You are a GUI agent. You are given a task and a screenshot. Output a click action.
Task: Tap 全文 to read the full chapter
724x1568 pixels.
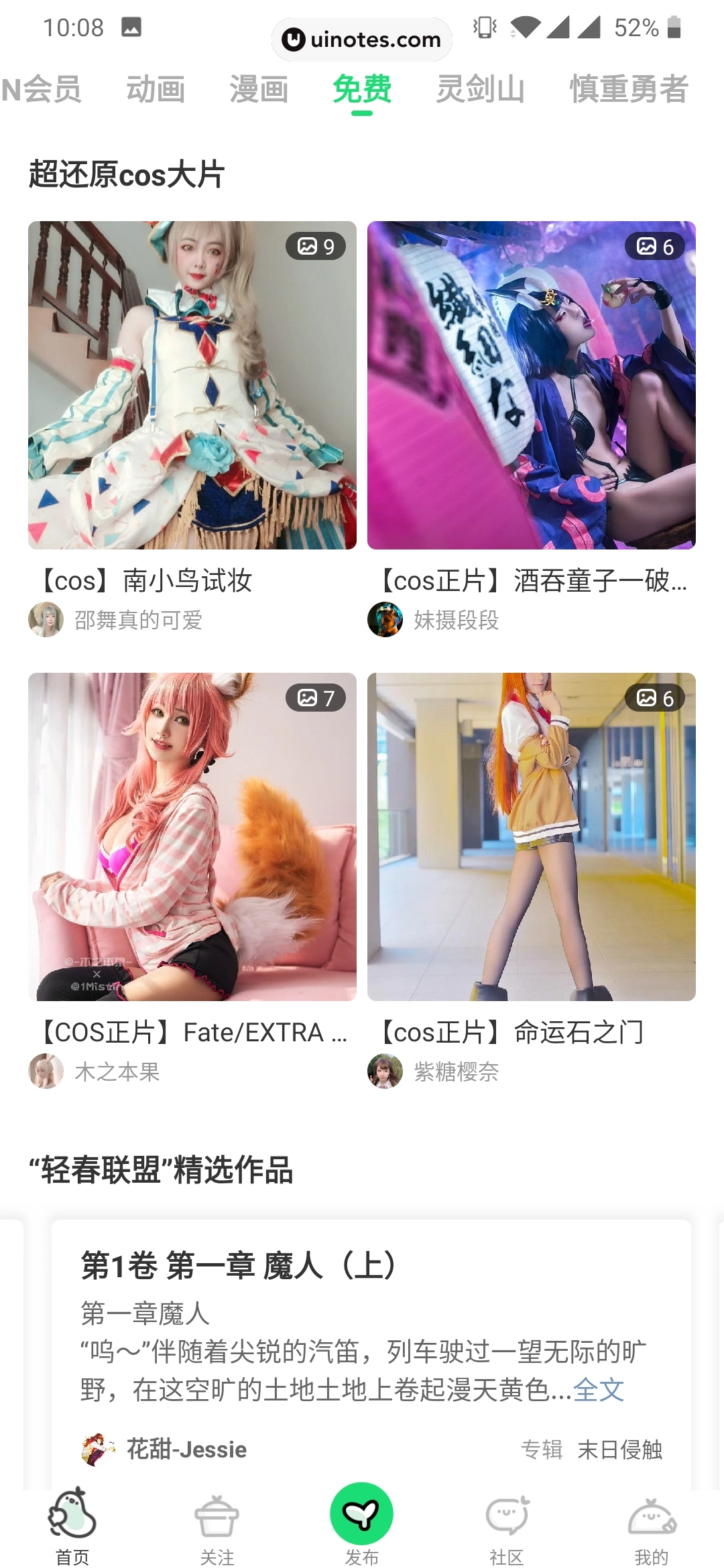pos(599,1390)
